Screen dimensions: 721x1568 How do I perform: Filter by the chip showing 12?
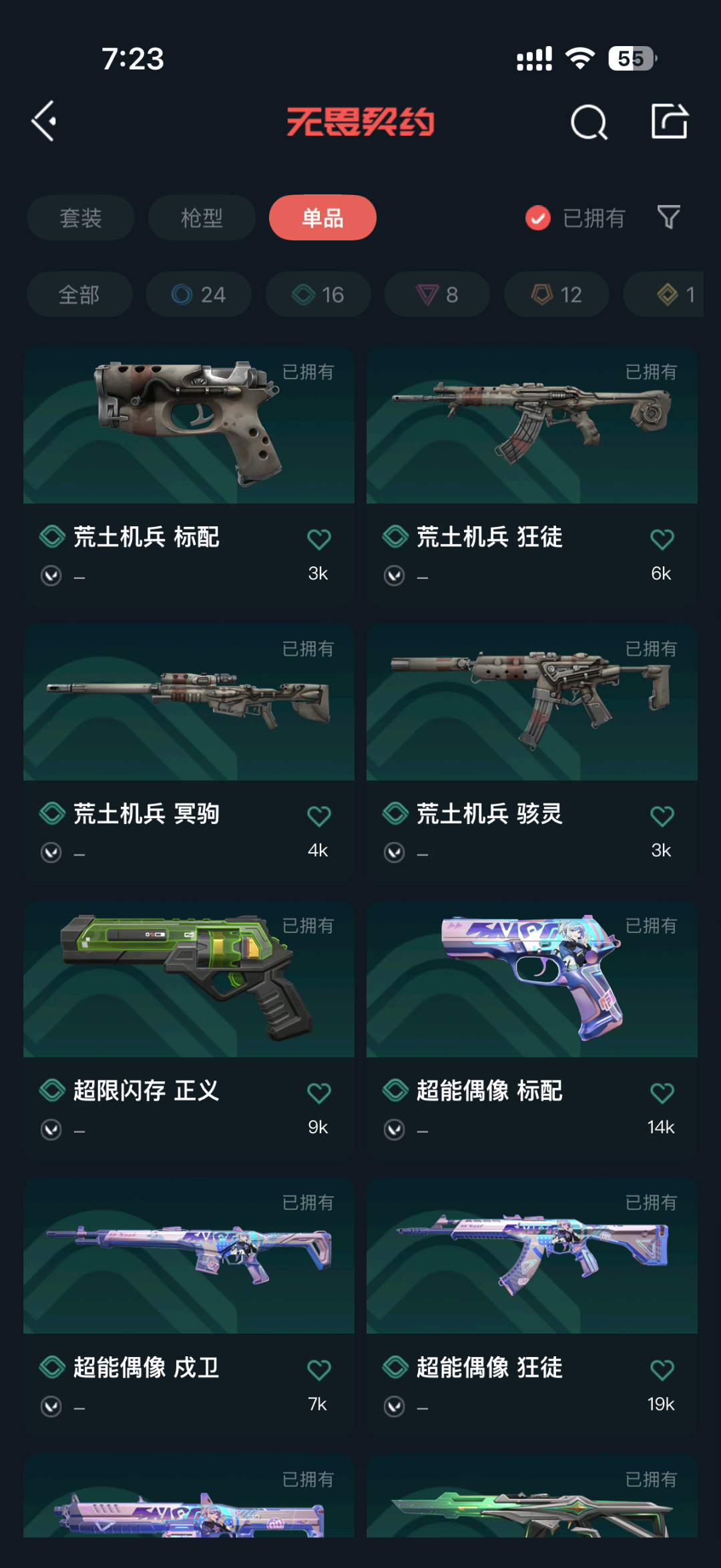pos(557,295)
